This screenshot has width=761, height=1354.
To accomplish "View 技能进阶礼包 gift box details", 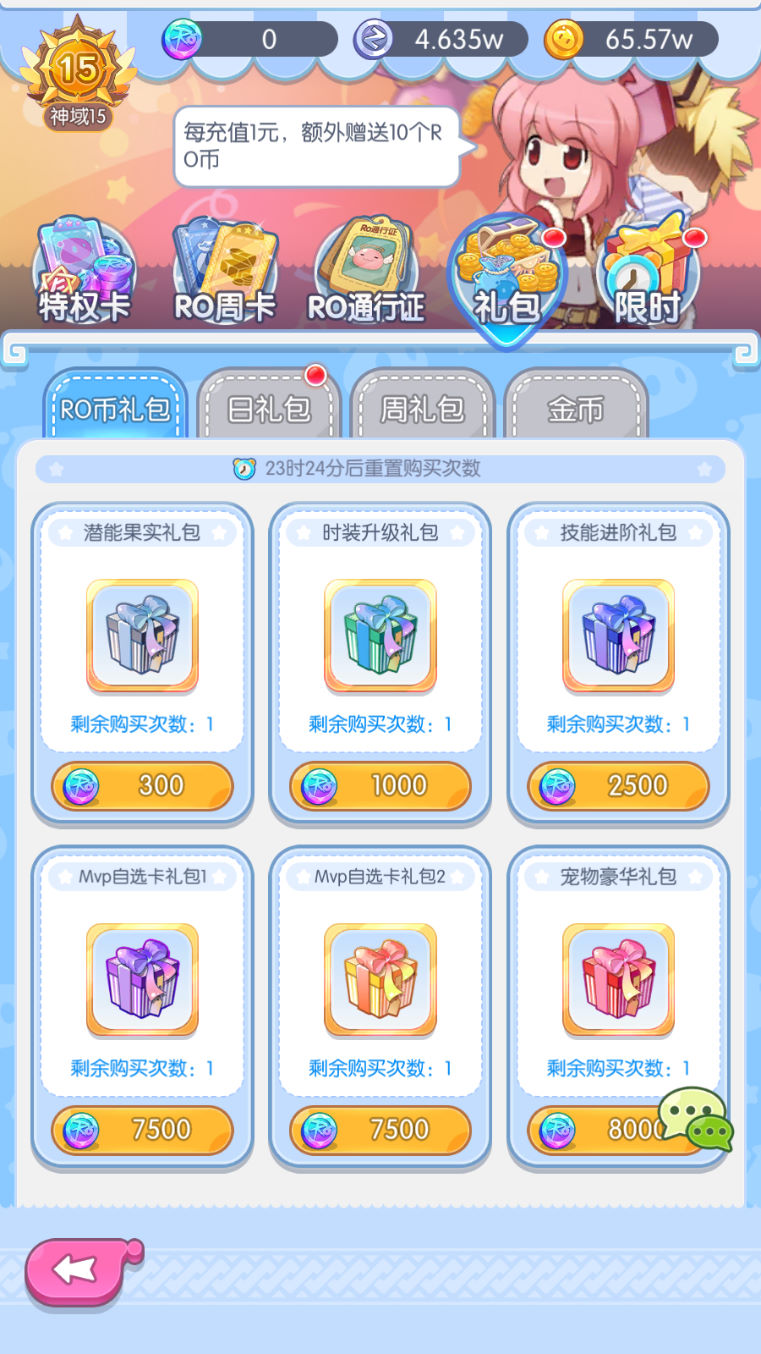I will click(618, 635).
